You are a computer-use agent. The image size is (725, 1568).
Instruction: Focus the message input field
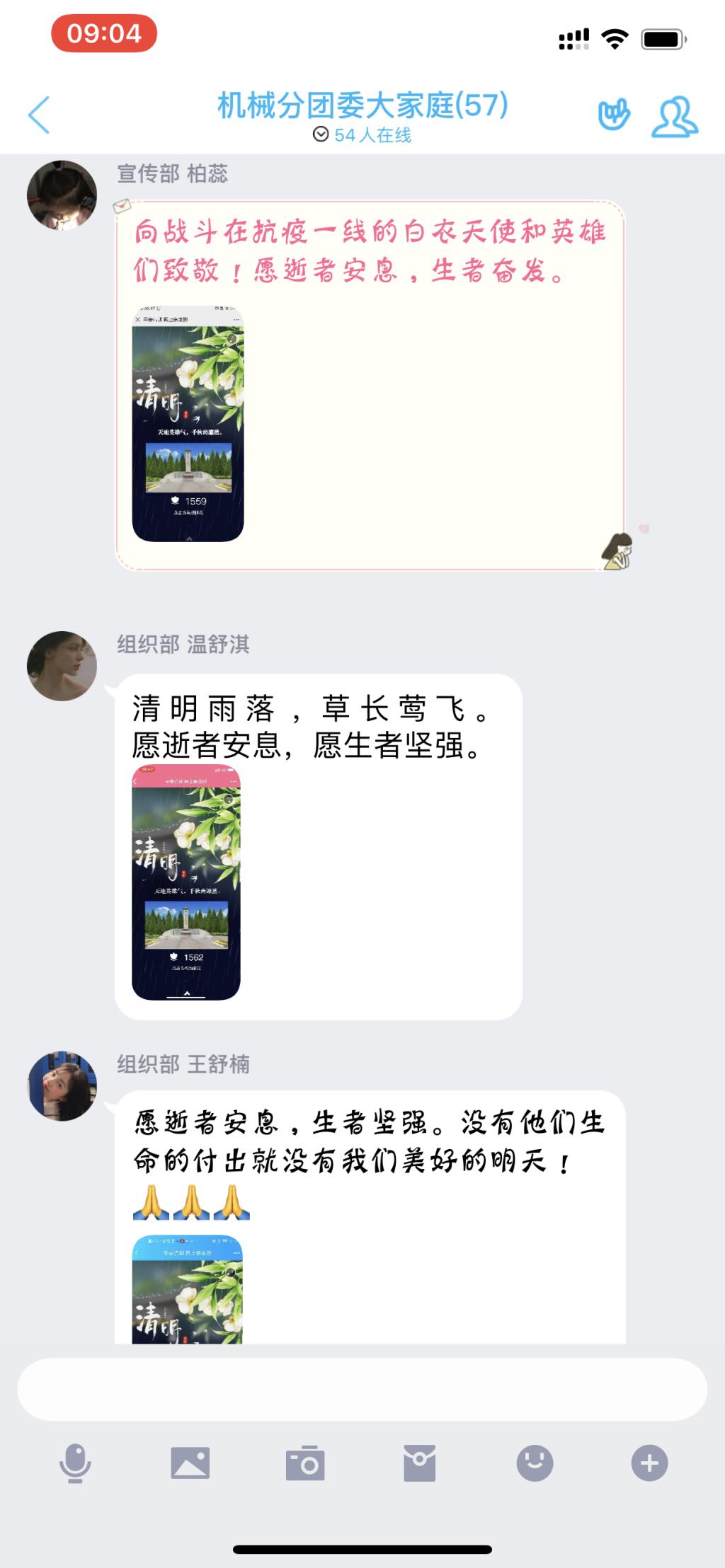(362, 1388)
